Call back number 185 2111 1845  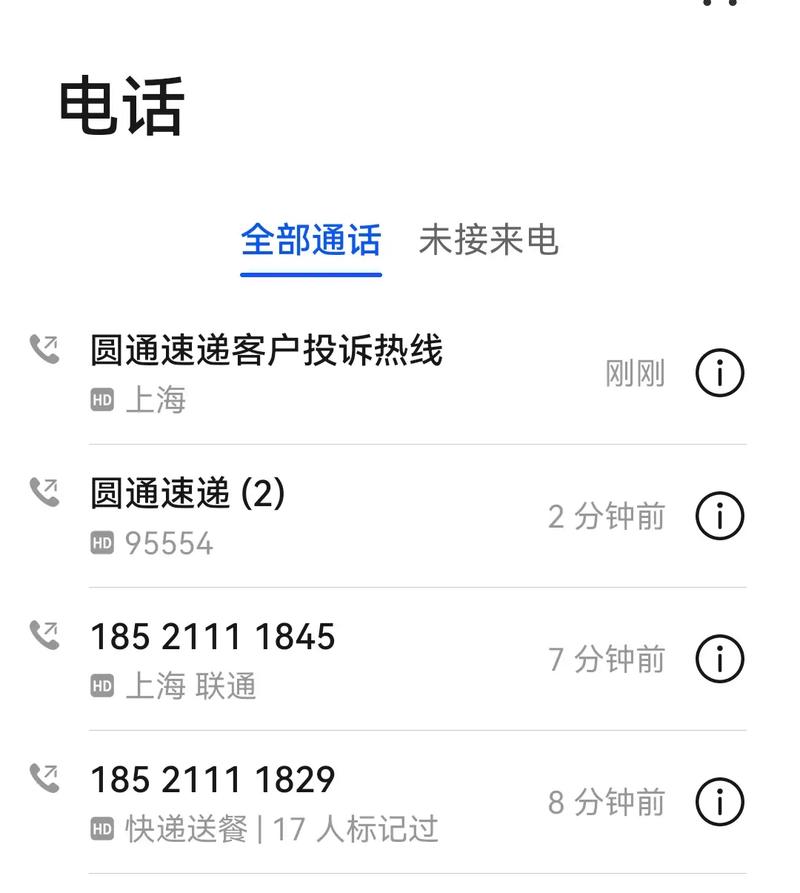(x=213, y=636)
